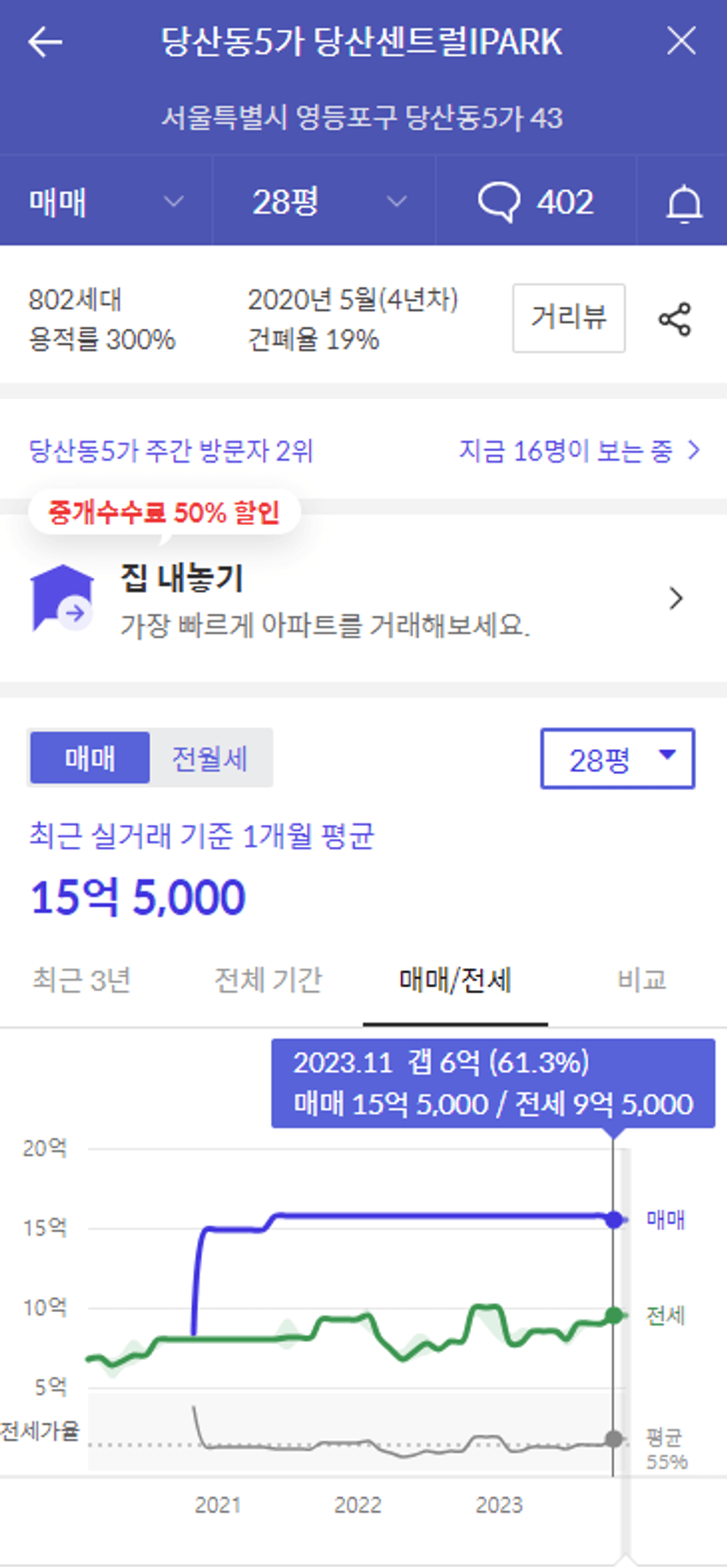727x1568 pixels.
Task: Switch to 비교 chart tab
Action: tap(642, 980)
